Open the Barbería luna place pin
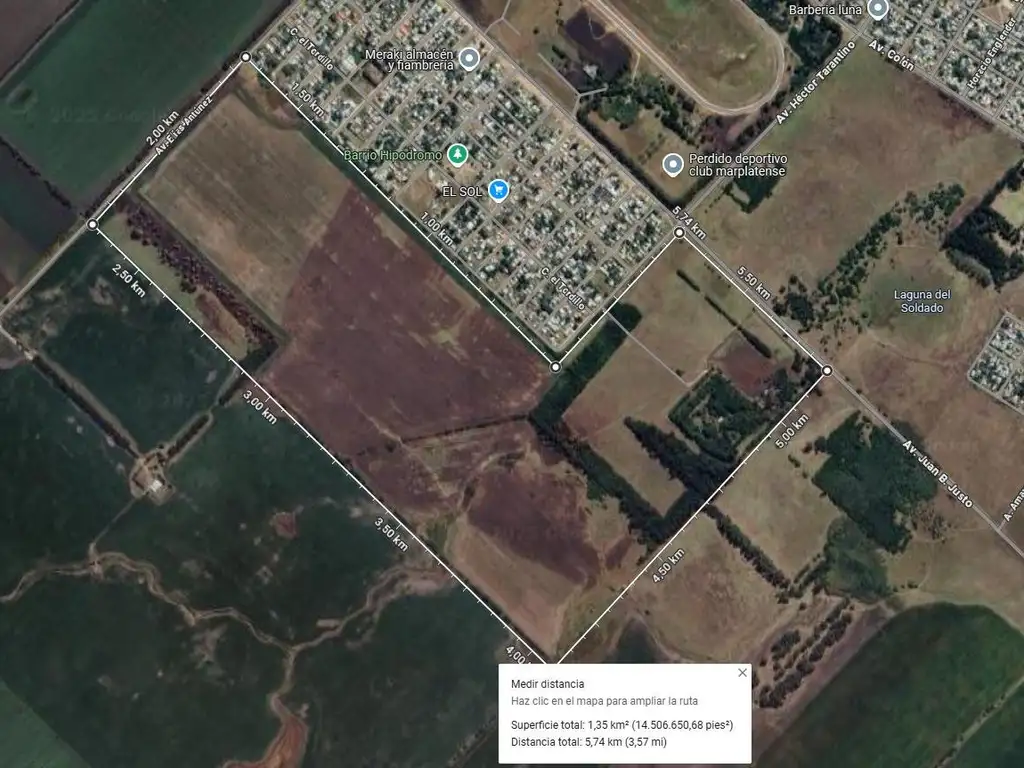 click(x=878, y=10)
